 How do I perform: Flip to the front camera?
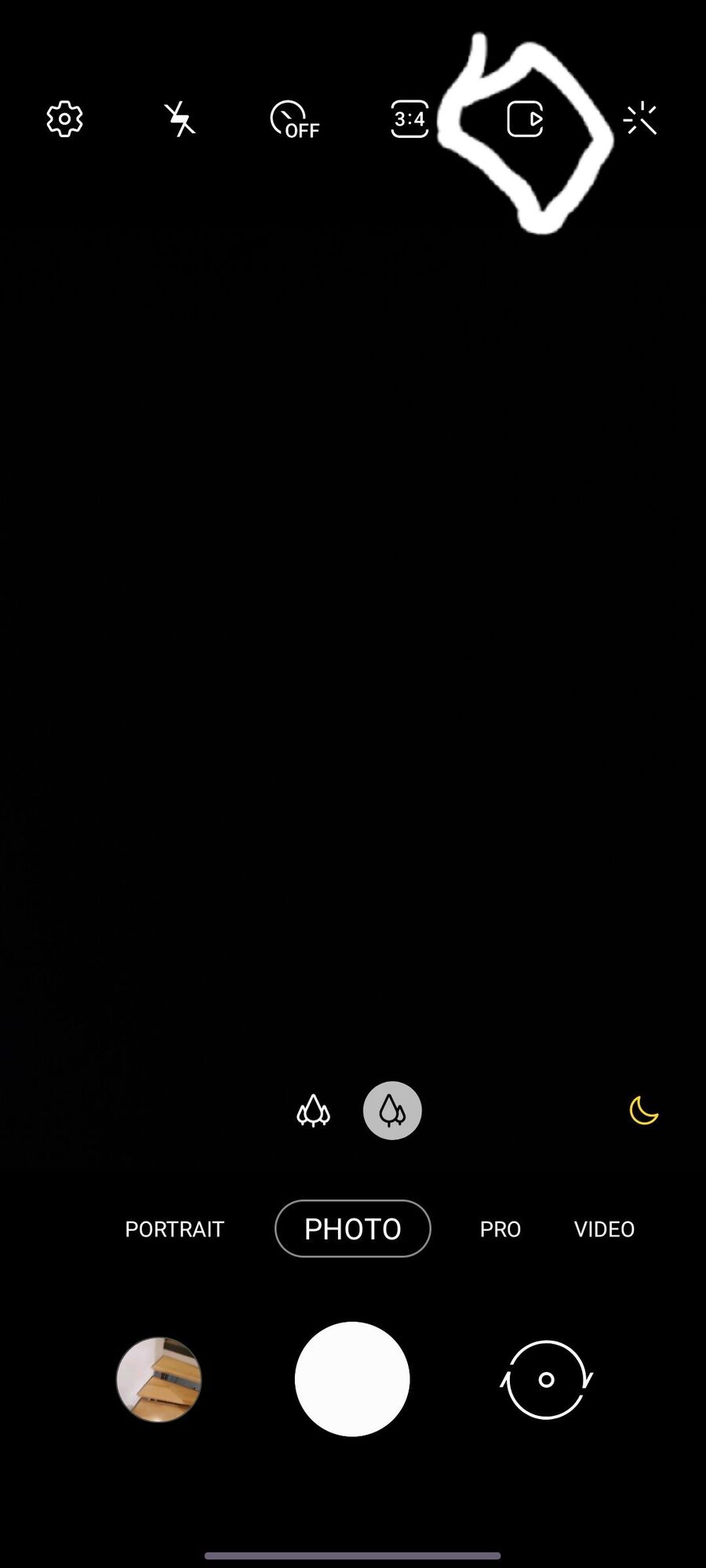click(x=547, y=1379)
